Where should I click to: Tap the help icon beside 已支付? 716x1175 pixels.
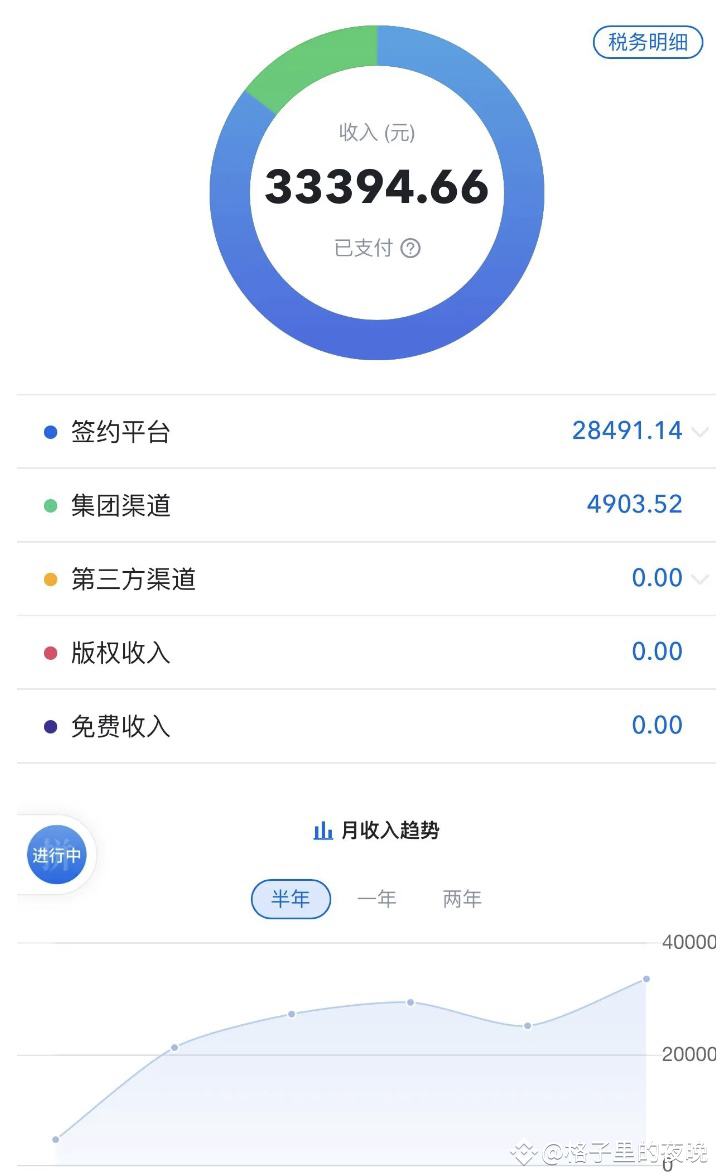pos(410,248)
